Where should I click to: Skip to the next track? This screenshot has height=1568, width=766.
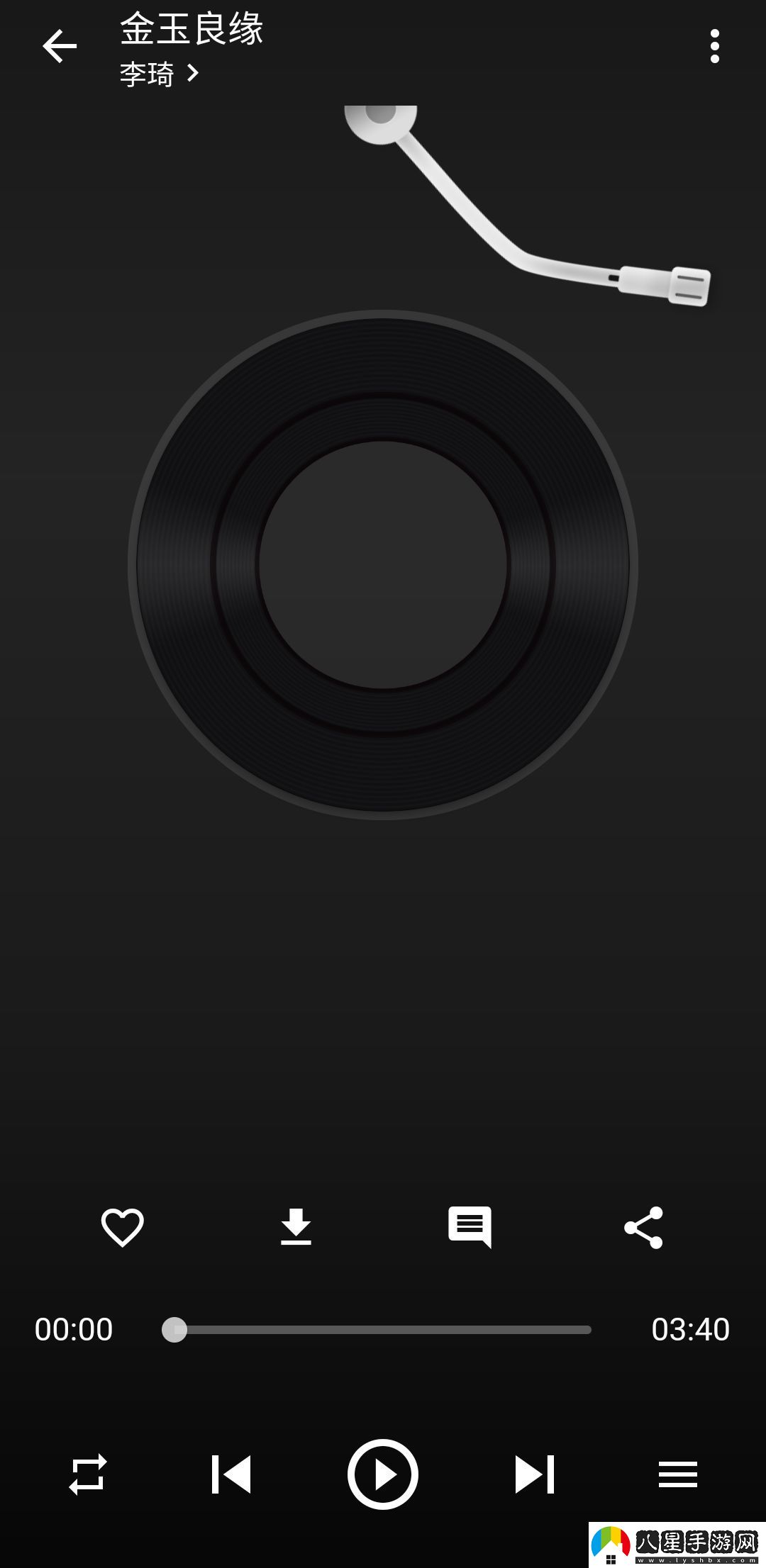pos(534,1474)
